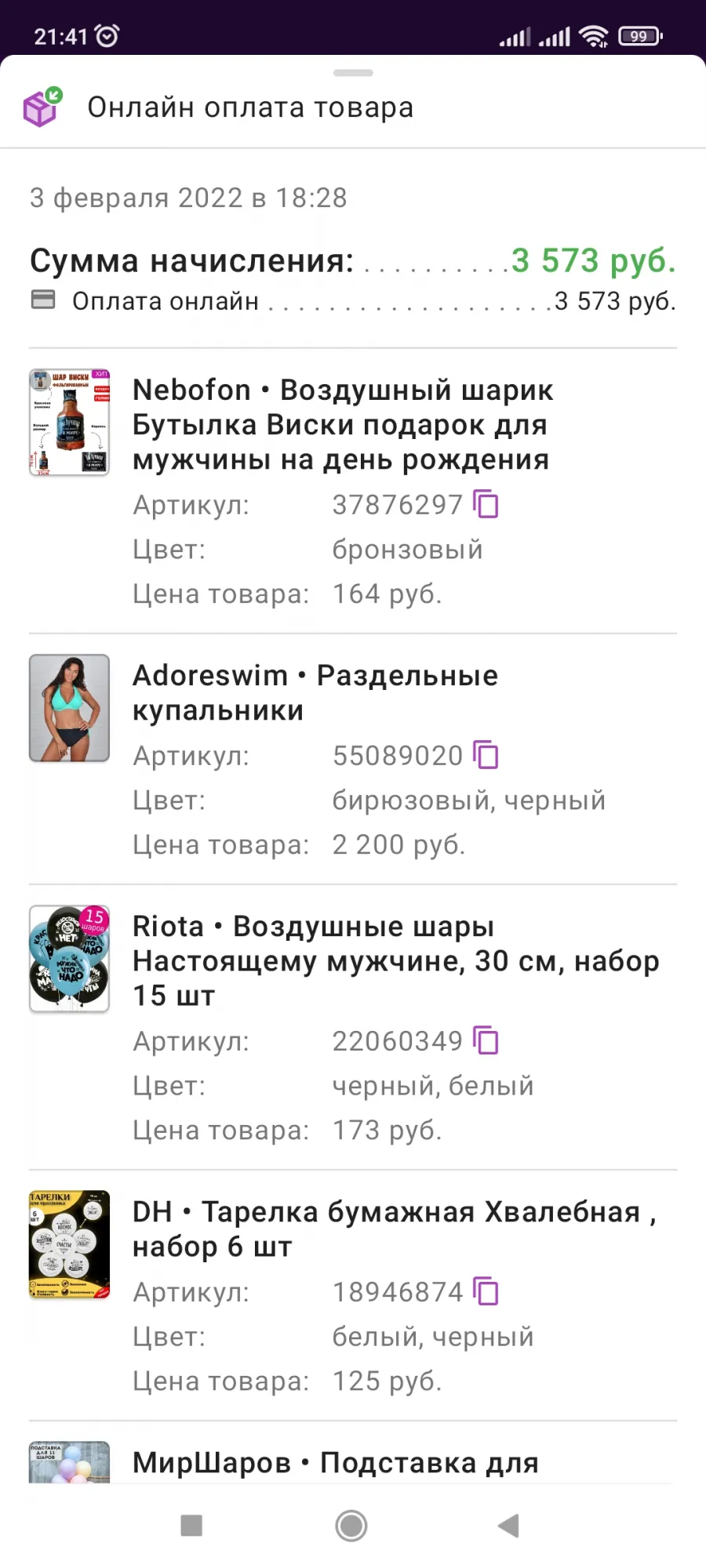The image size is (706, 1568).
Task: Open the Nebofon whisky balloon product image
Action: 69,423
